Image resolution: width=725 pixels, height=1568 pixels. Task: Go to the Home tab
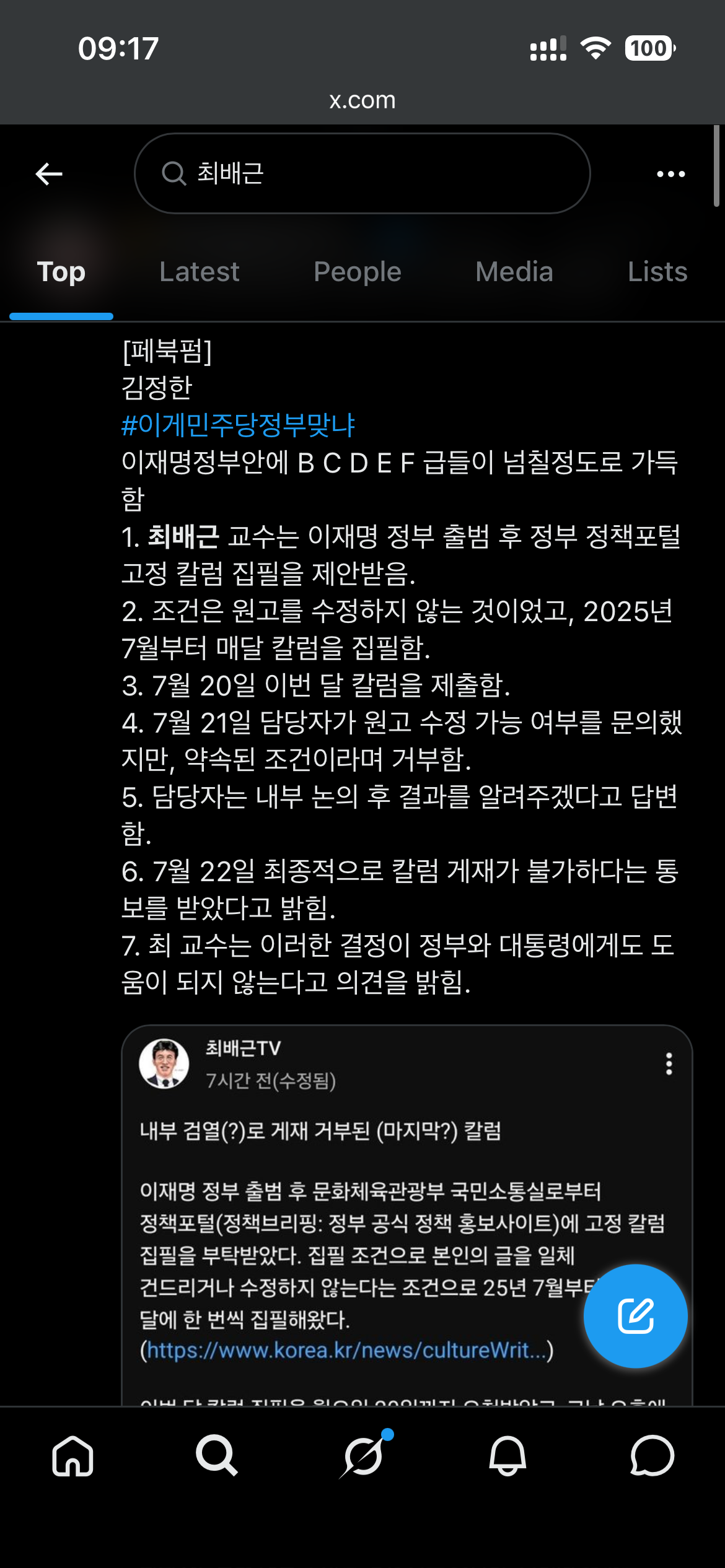point(73,1456)
